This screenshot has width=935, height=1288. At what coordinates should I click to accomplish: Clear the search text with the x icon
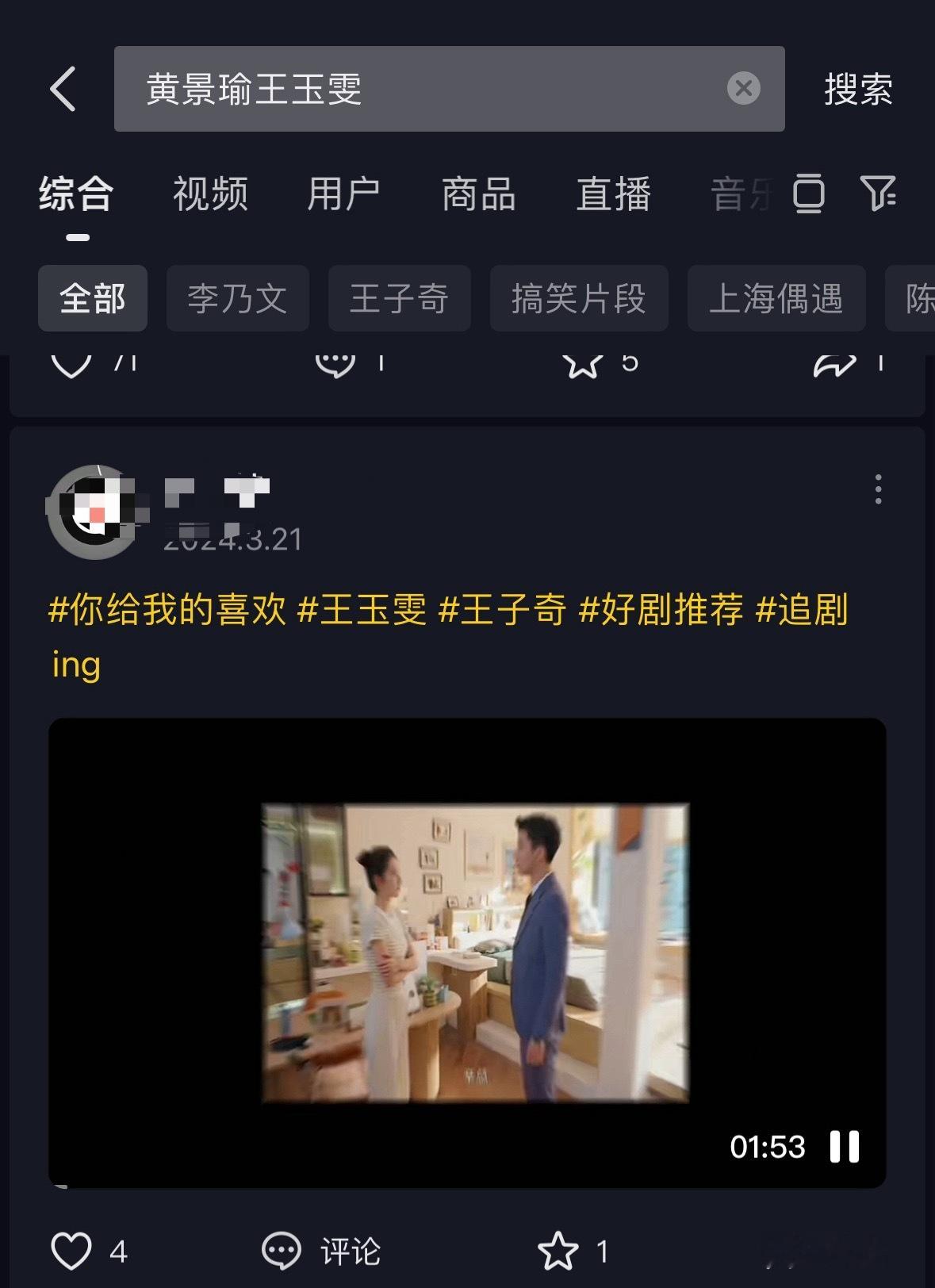742,89
